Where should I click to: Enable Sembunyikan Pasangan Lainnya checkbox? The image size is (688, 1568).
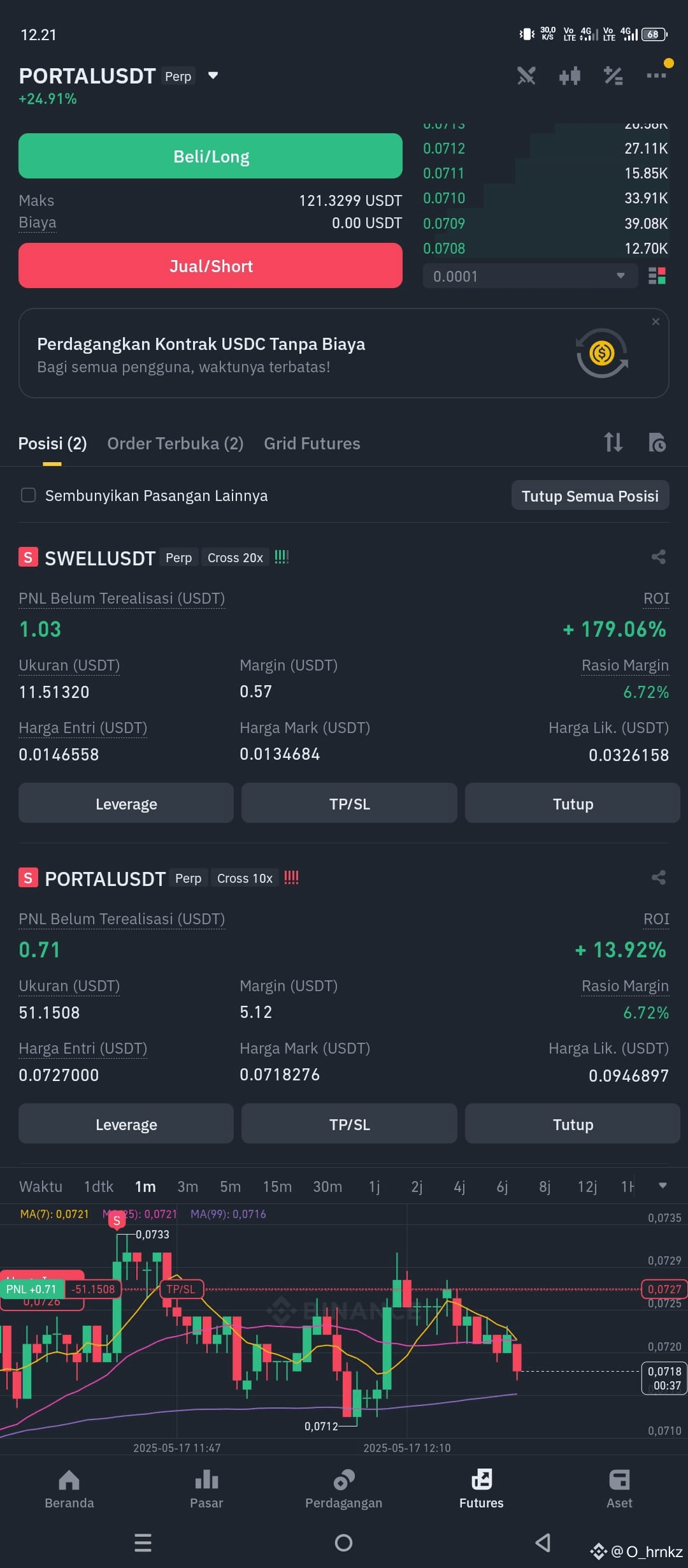point(28,495)
